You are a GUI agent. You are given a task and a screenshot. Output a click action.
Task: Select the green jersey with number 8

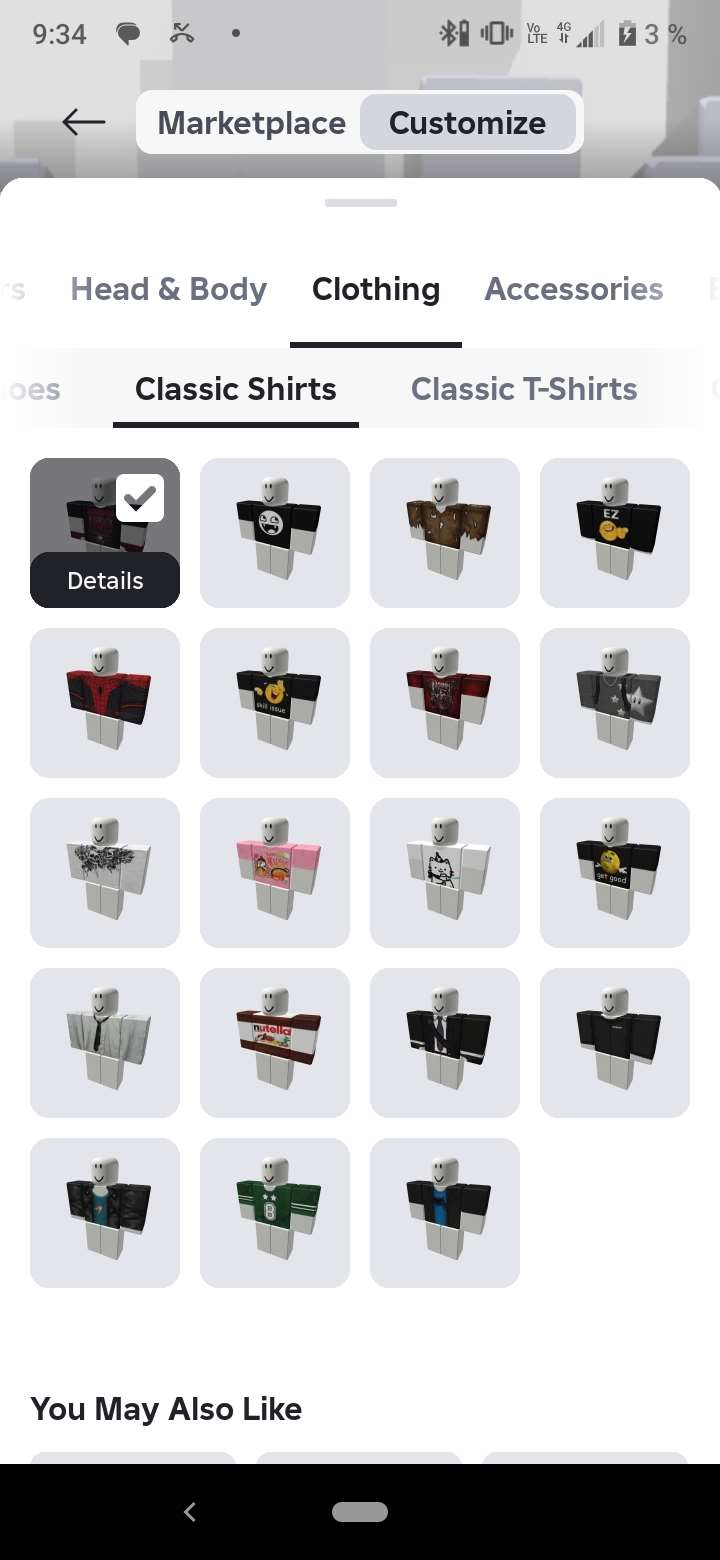pyautogui.click(x=275, y=1212)
